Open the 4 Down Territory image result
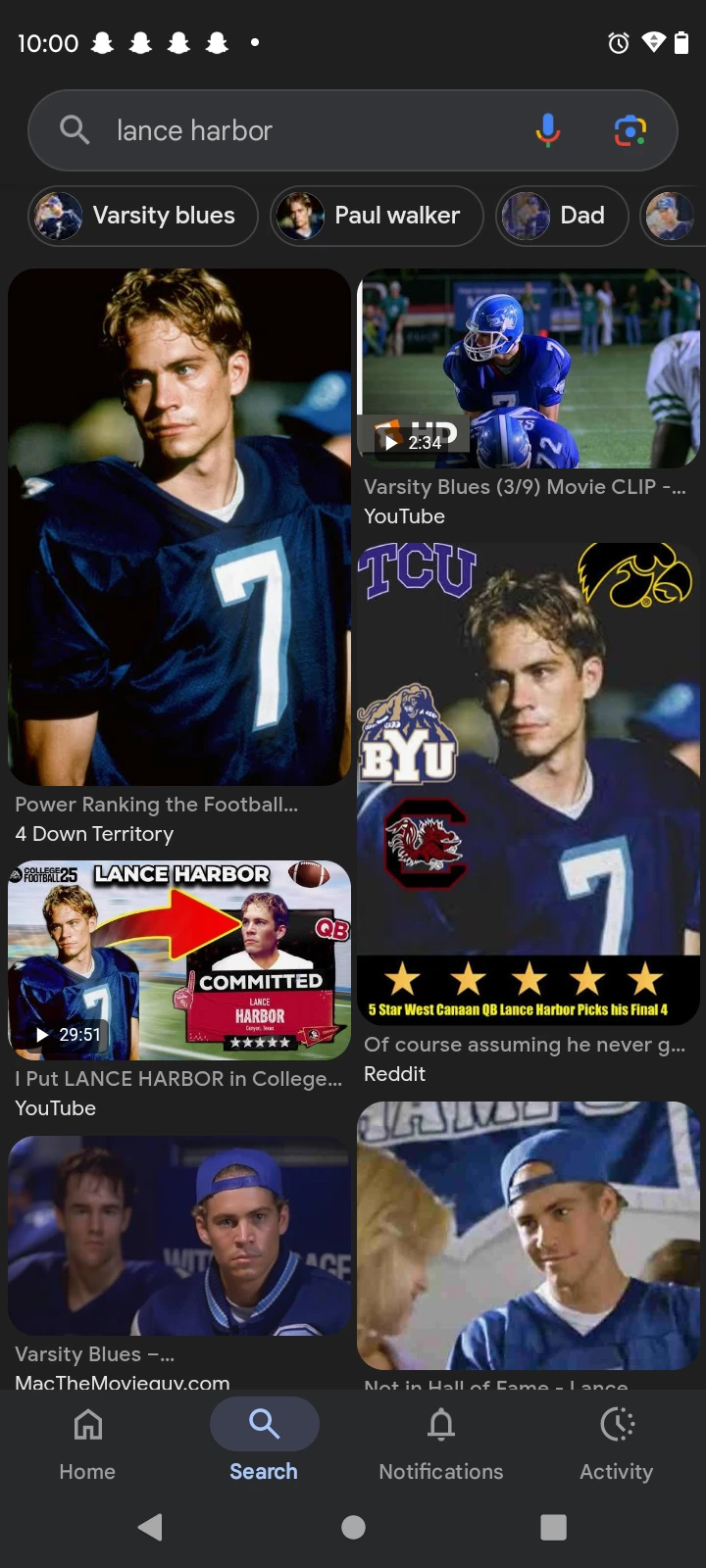The width and height of the screenshot is (706, 1568). point(179,527)
